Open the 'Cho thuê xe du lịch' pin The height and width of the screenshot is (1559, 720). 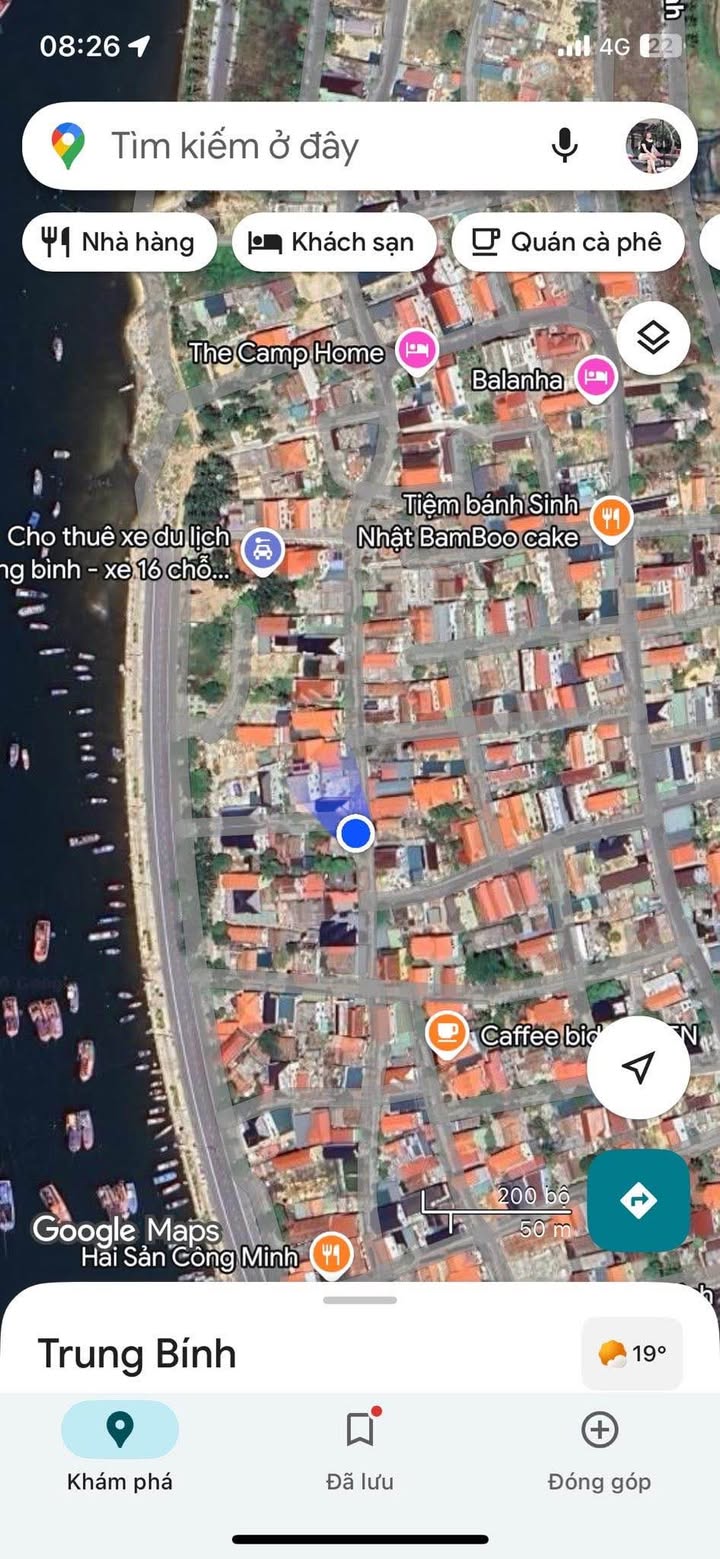(263, 549)
